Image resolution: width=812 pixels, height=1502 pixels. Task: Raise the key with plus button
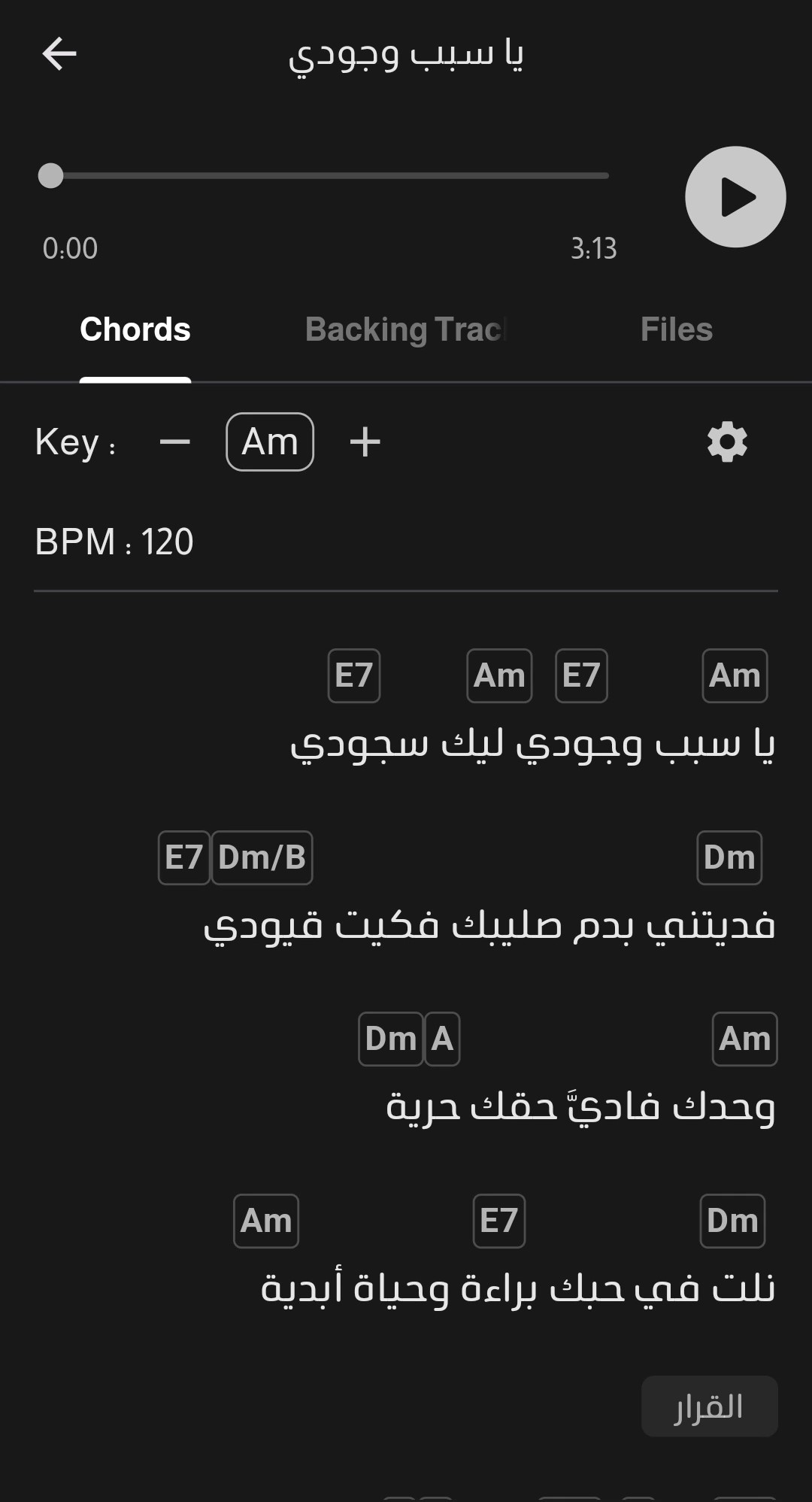point(365,441)
